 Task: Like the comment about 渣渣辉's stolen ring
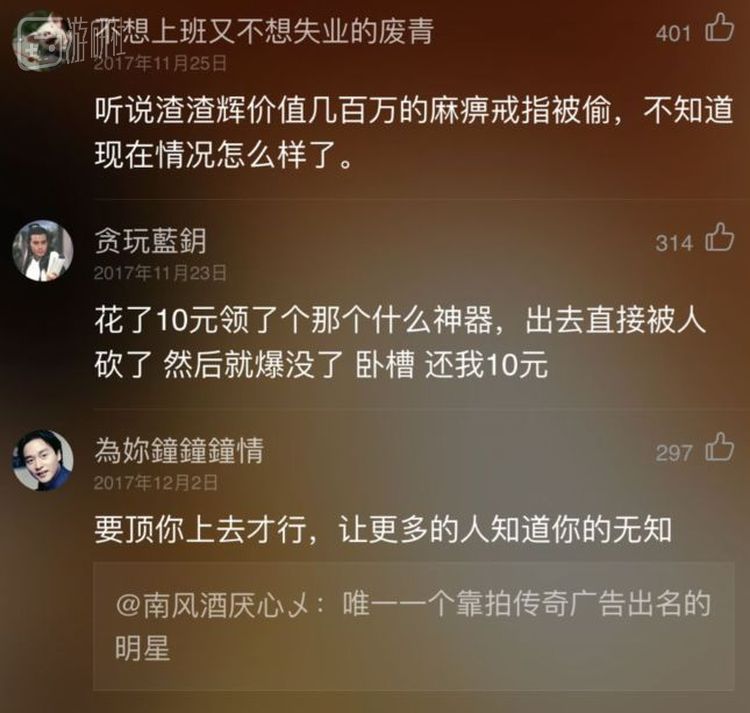point(719,29)
